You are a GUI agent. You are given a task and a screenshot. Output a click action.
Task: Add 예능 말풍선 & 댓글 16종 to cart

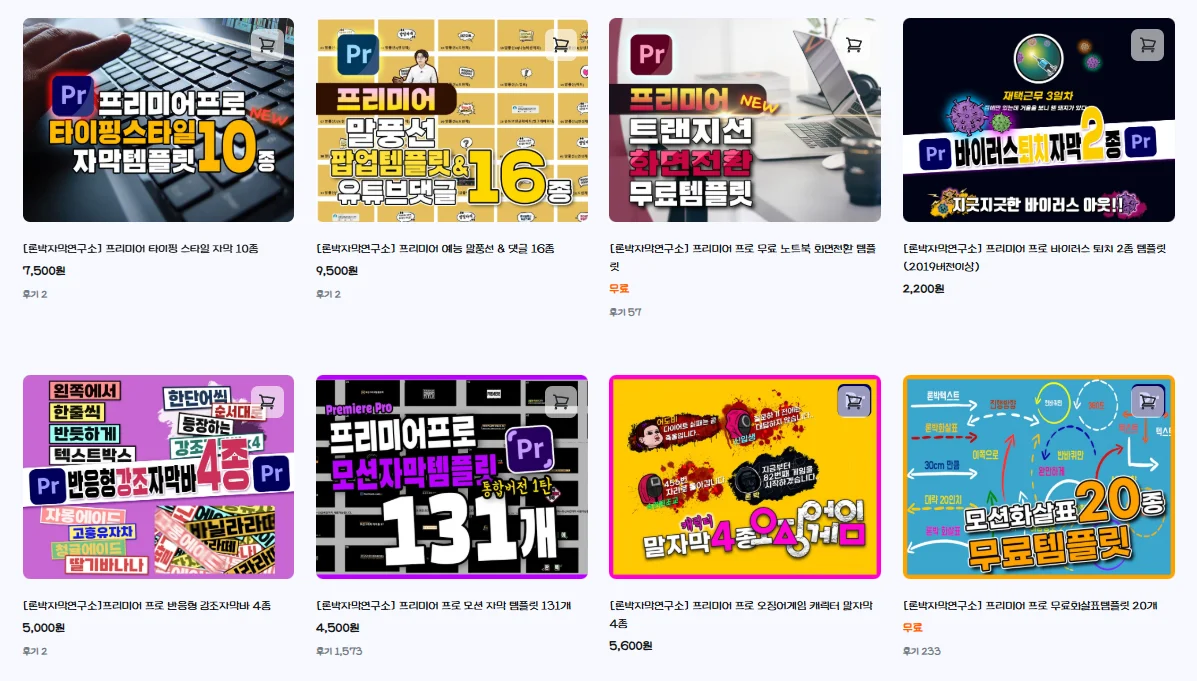561,45
